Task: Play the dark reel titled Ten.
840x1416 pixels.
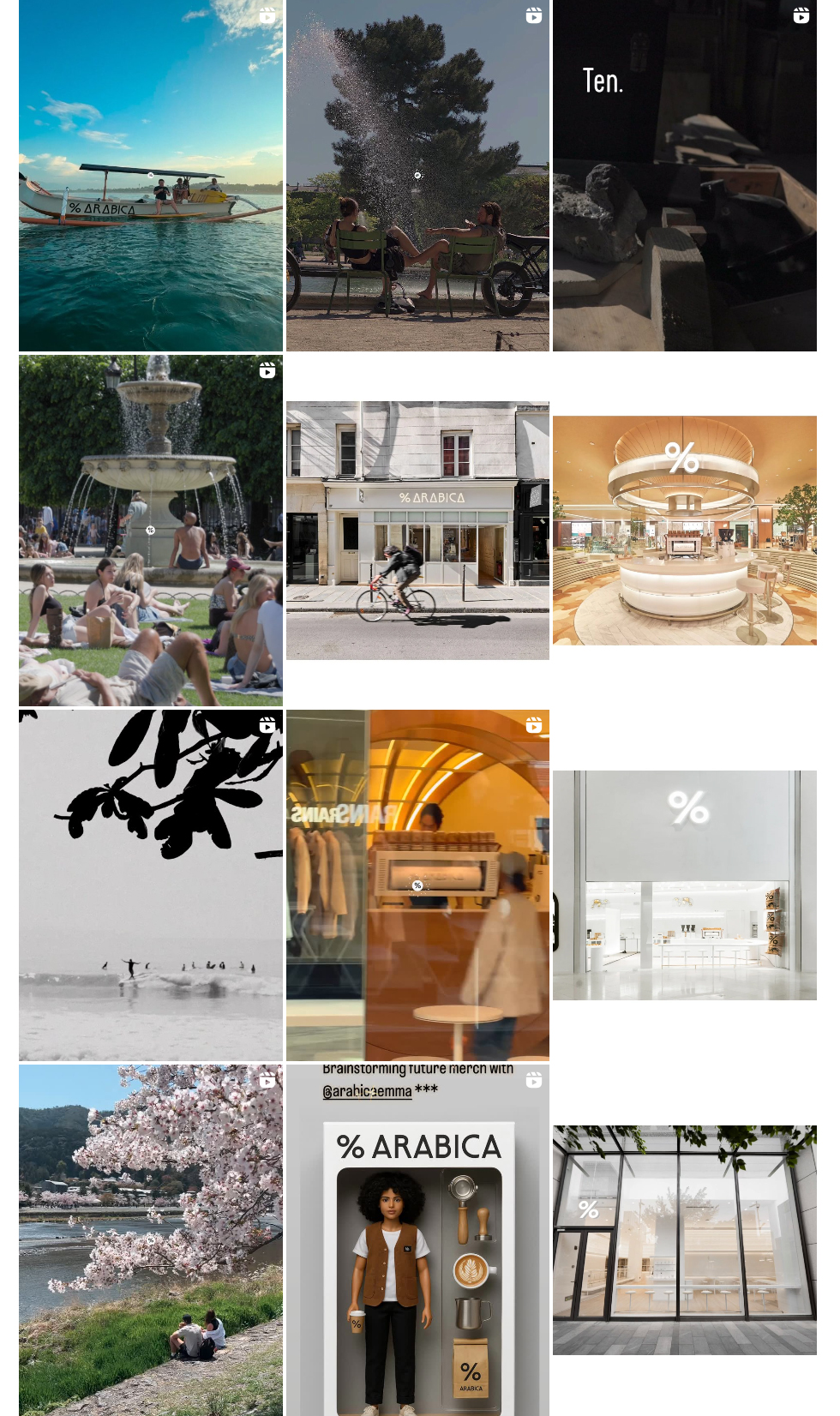Action: pos(684,176)
